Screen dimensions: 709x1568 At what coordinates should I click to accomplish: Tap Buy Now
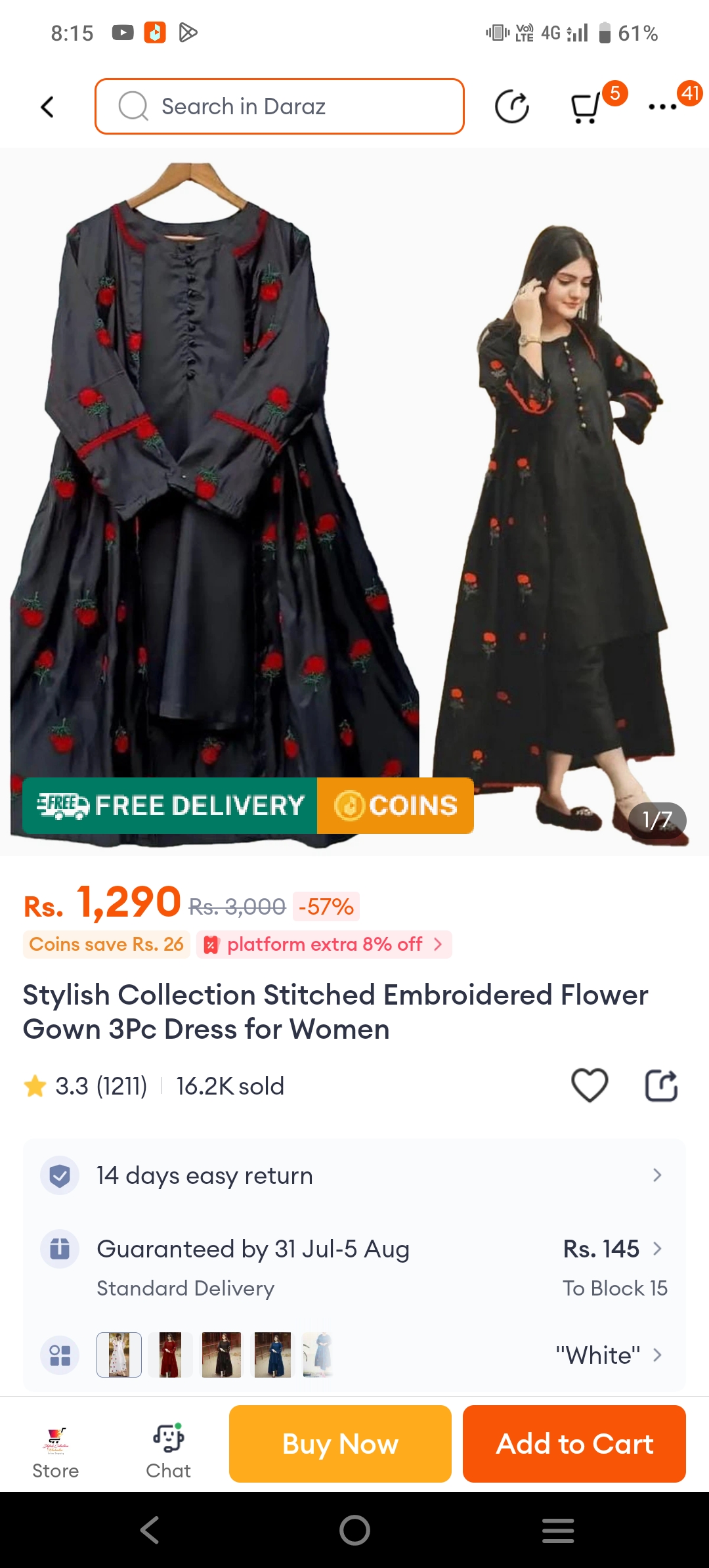tap(340, 1444)
